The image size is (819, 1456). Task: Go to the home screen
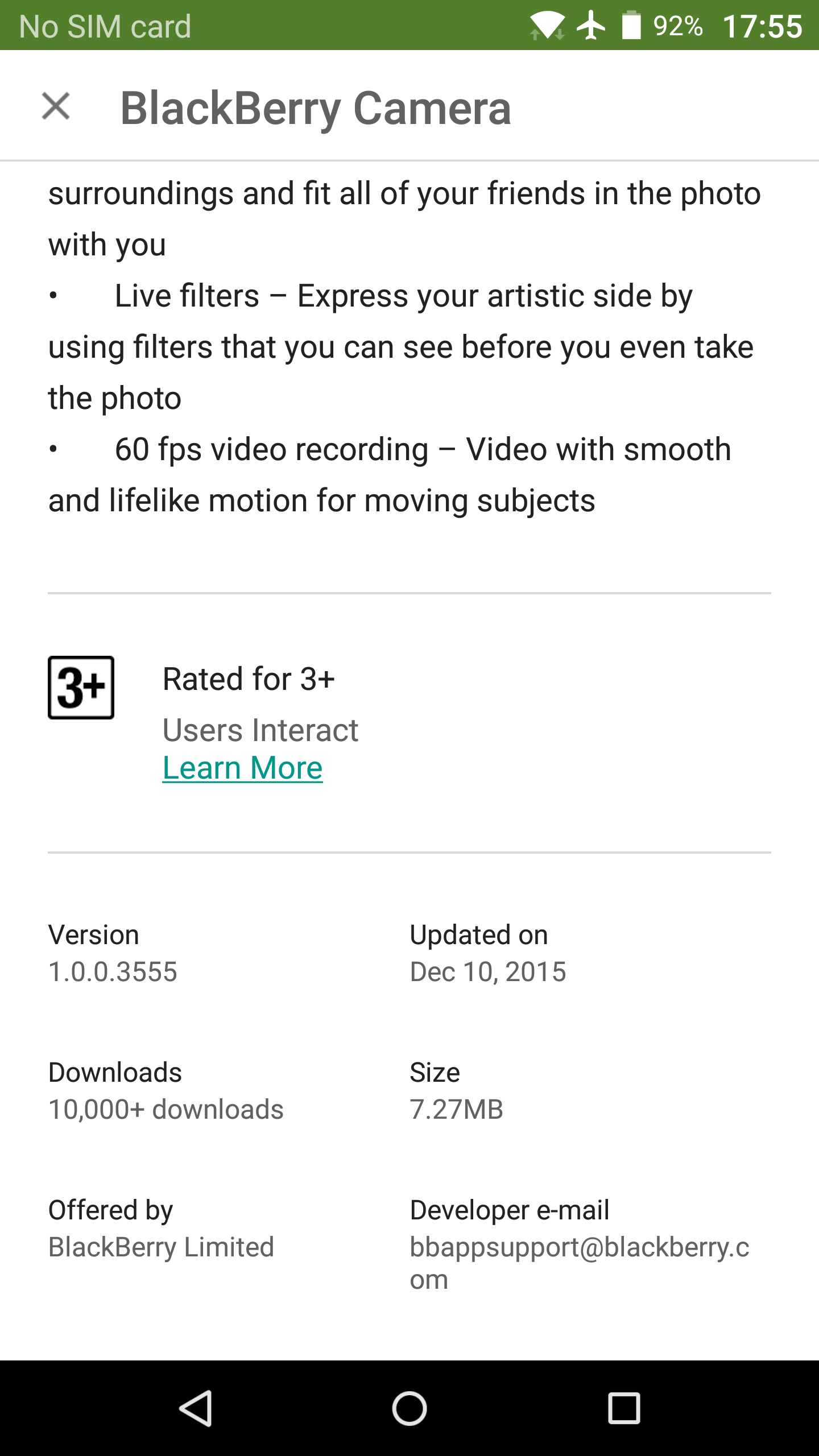point(409,1408)
